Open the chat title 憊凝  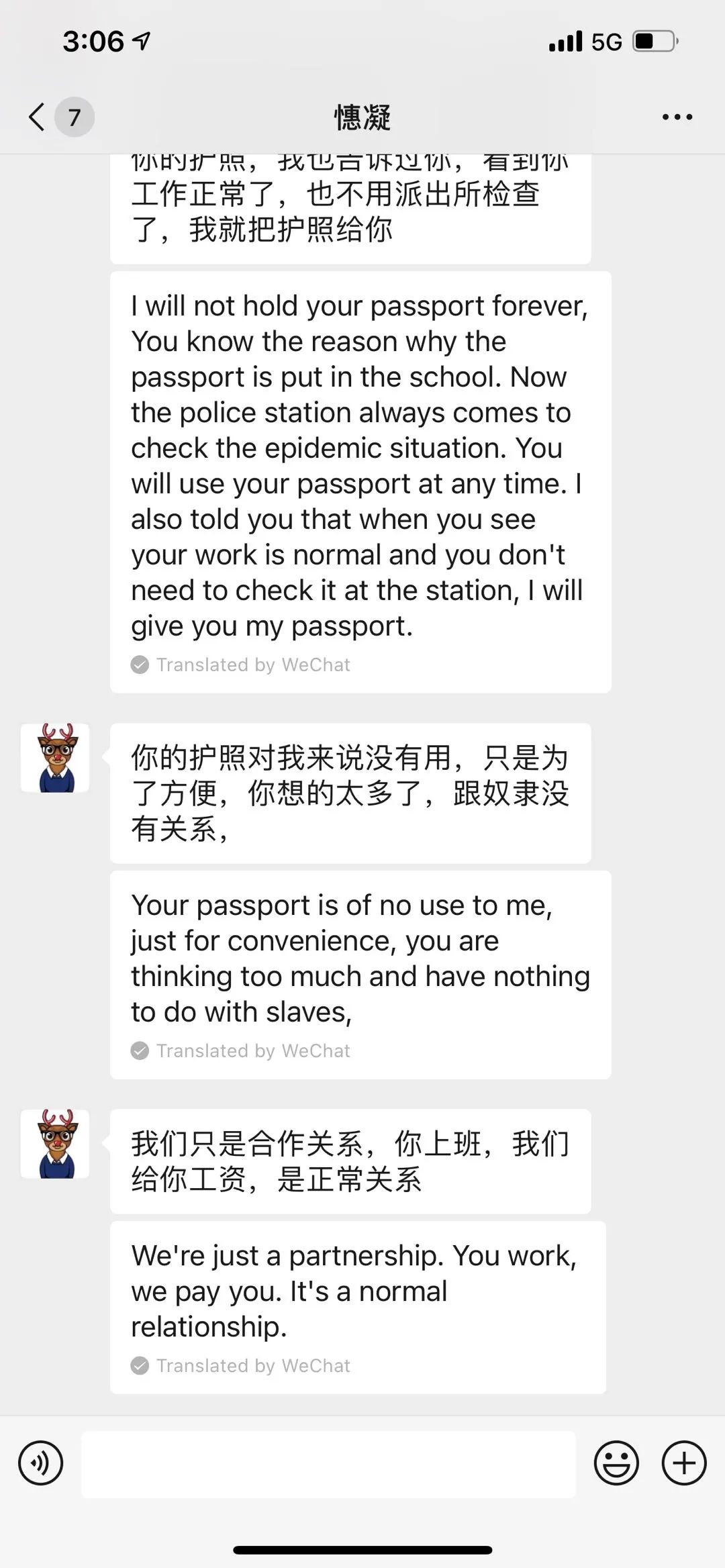(x=362, y=116)
